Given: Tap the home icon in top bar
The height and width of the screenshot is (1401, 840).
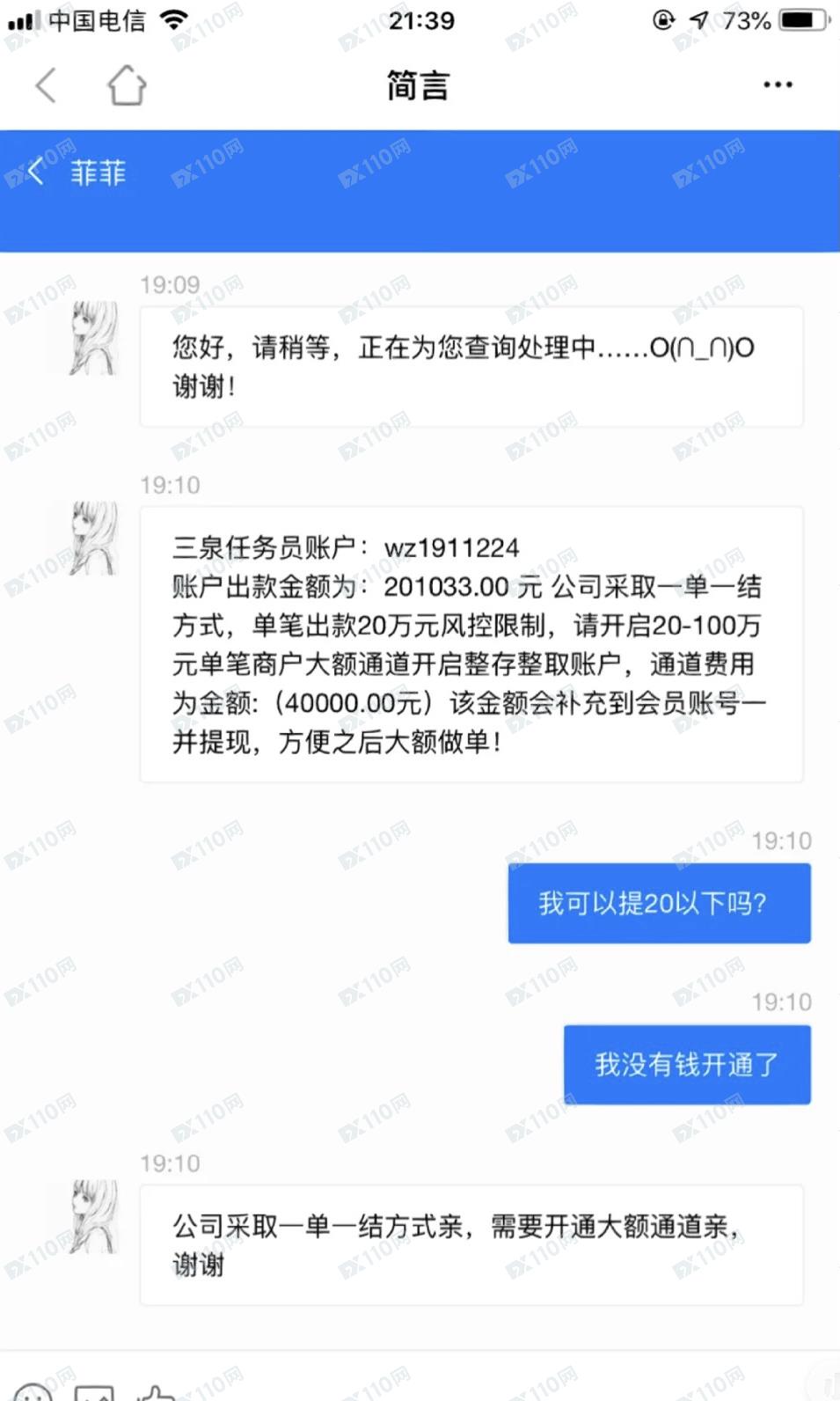Looking at the screenshot, I should coord(127,85).
